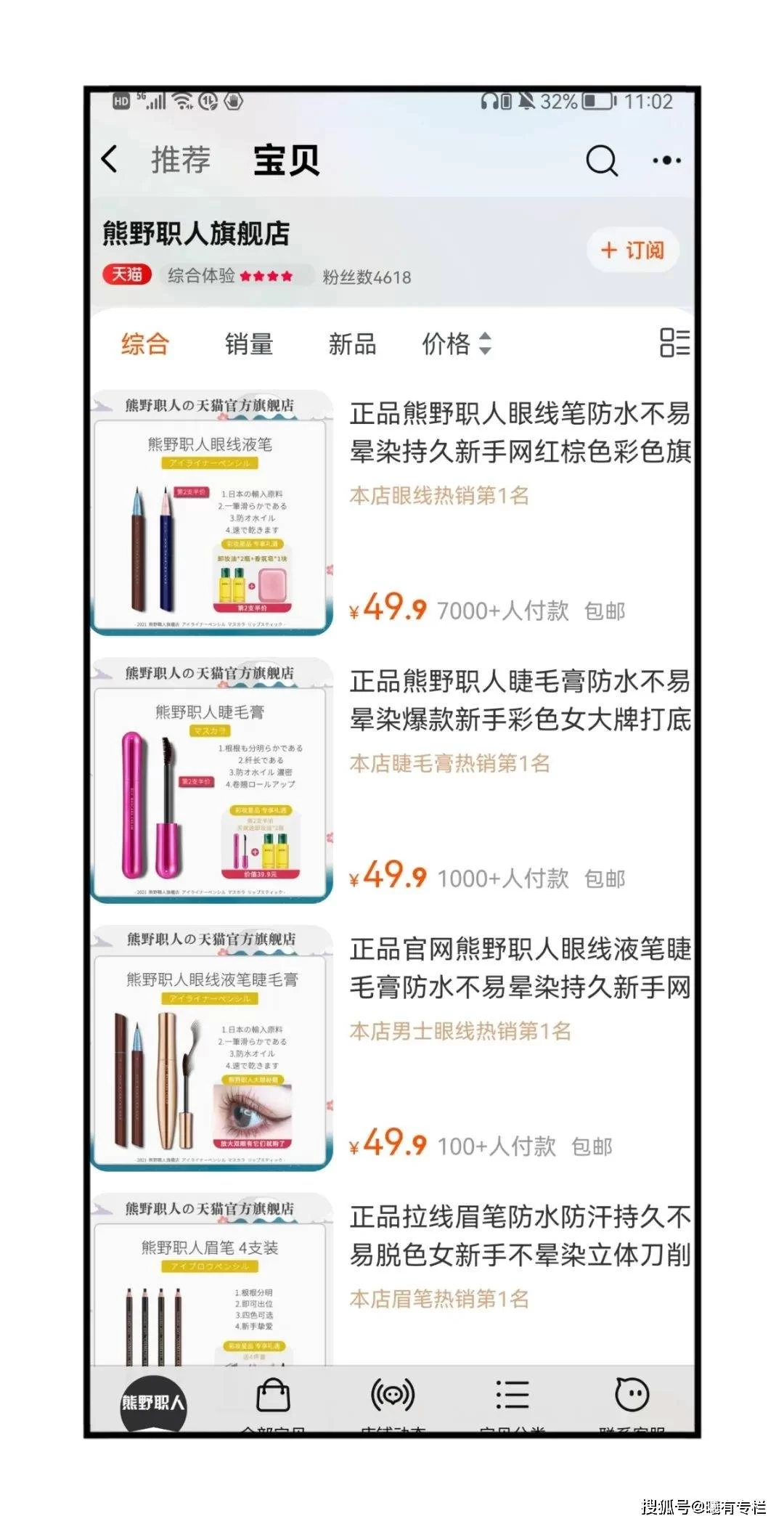Switch to the 推荐 tab
This screenshot has height=1524, width=784.
181,160
